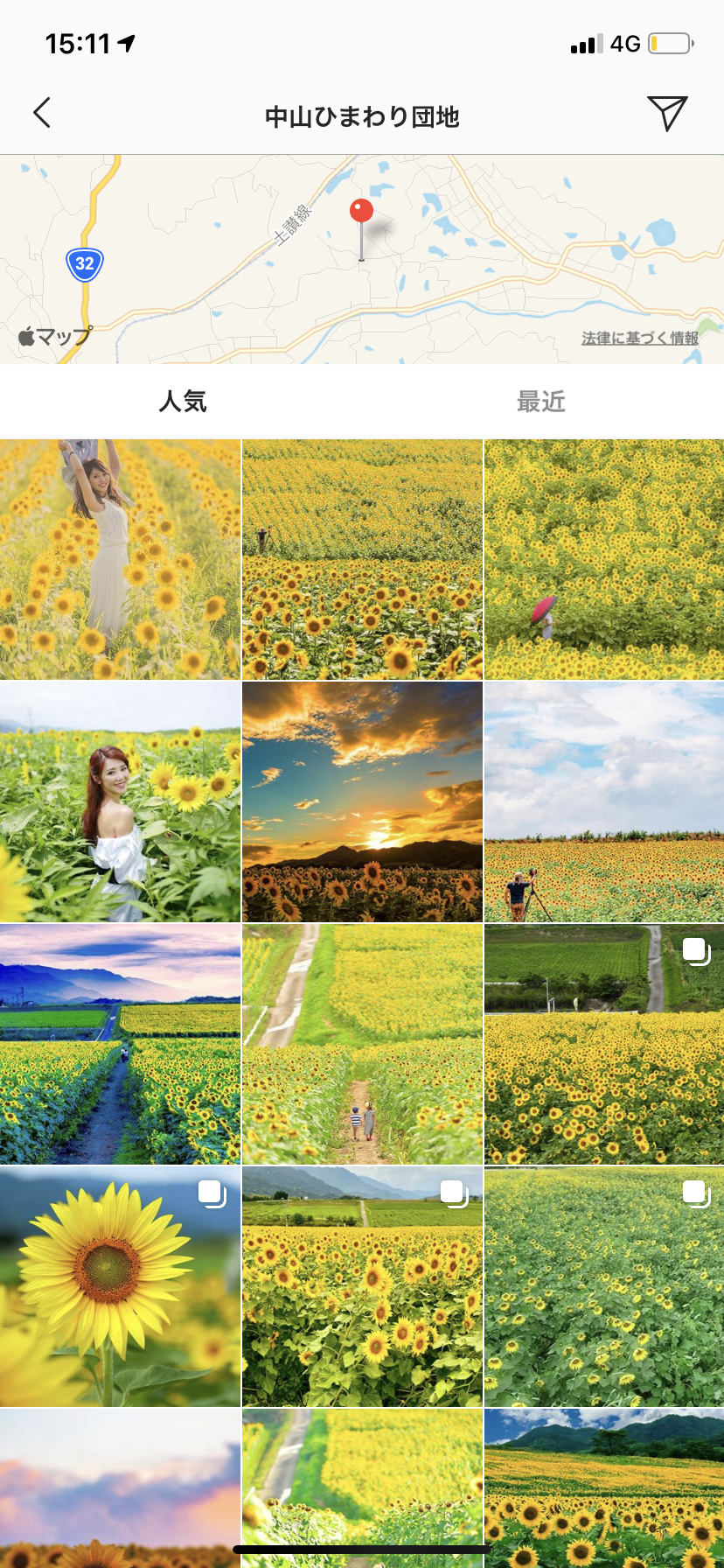Open photo of two children walking on path
This screenshot has width=724, height=1568.
tap(362, 1044)
